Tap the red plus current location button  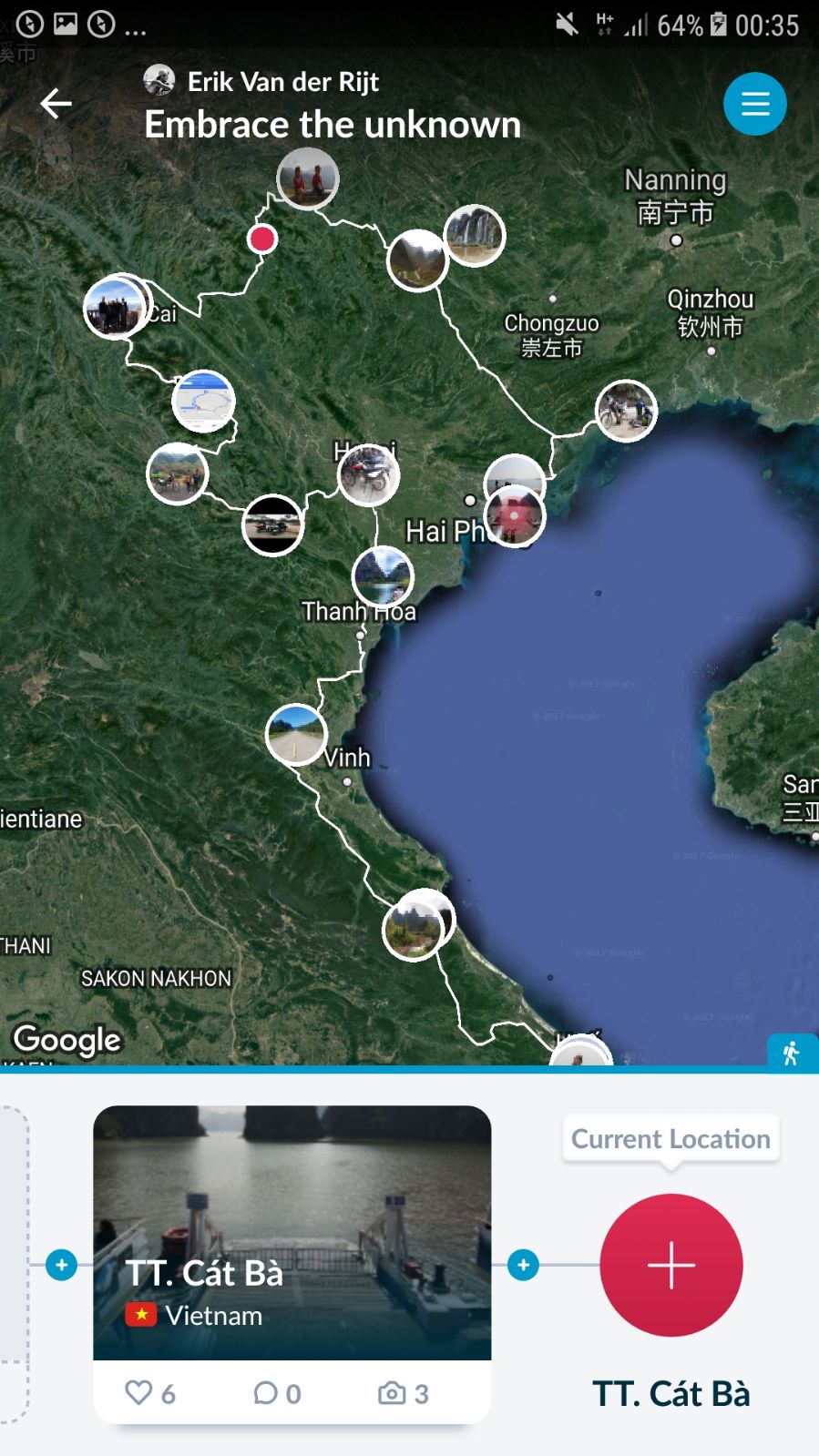[671, 1265]
